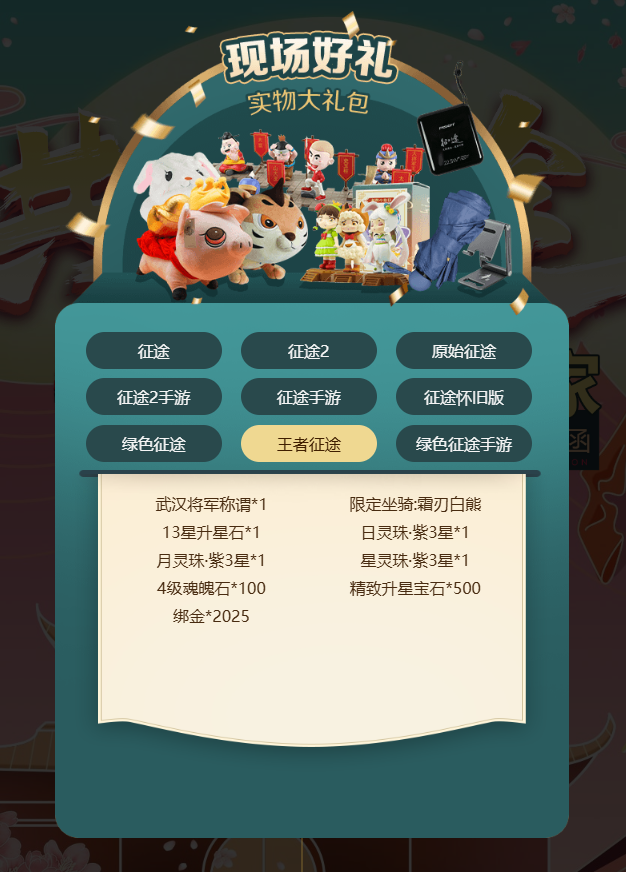Open the 原始征途 rewards tab

[464, 351]
